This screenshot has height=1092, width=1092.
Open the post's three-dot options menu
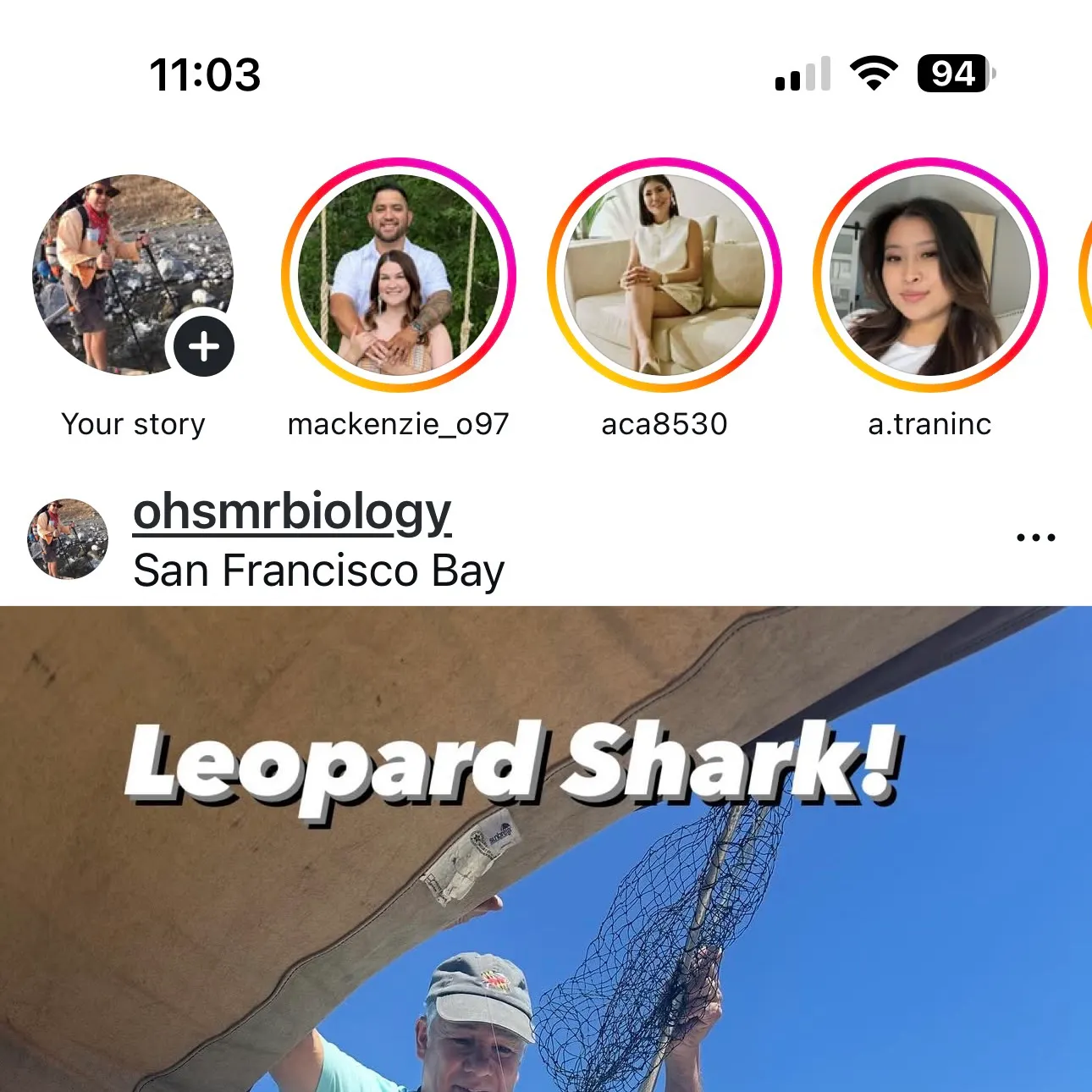1035,538
